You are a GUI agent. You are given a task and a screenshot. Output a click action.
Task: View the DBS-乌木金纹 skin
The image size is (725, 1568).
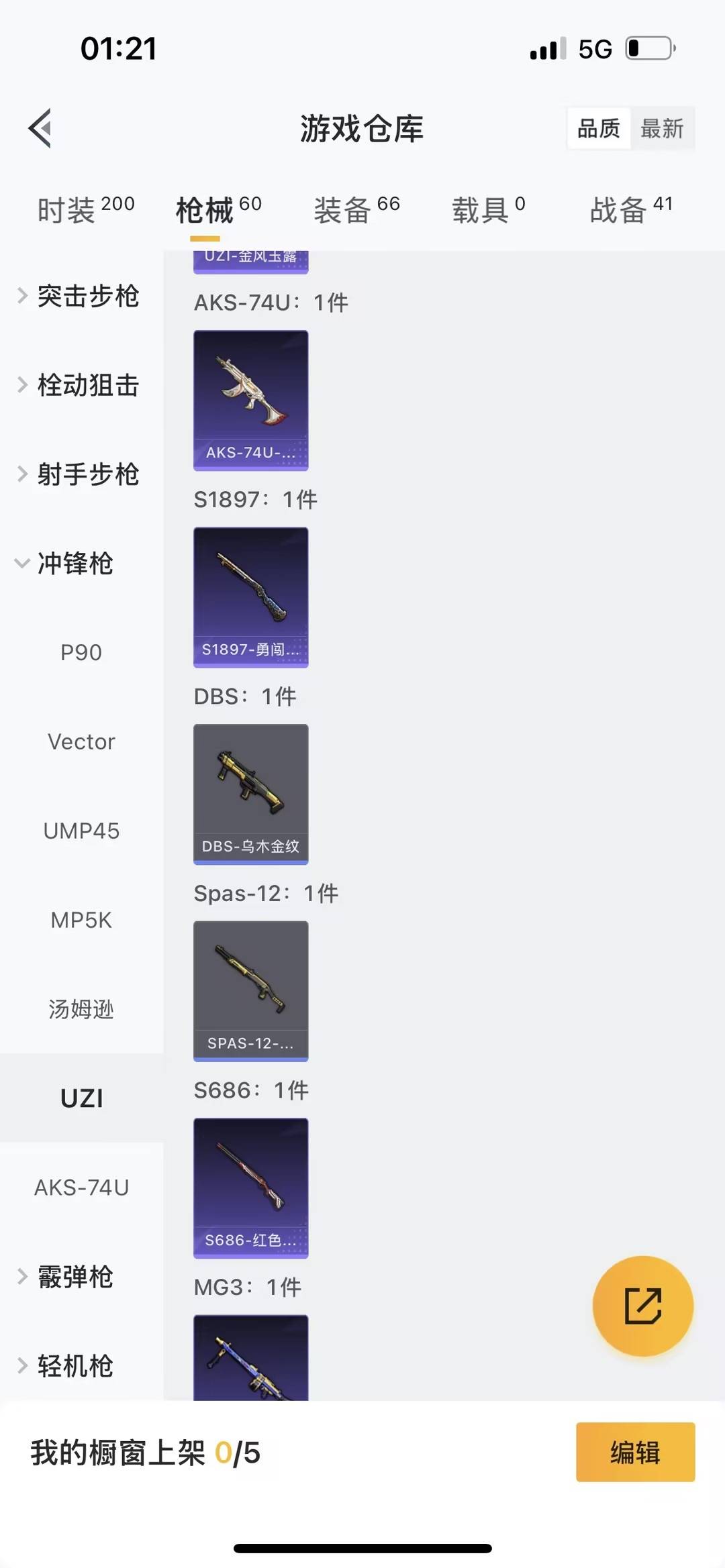250,794
